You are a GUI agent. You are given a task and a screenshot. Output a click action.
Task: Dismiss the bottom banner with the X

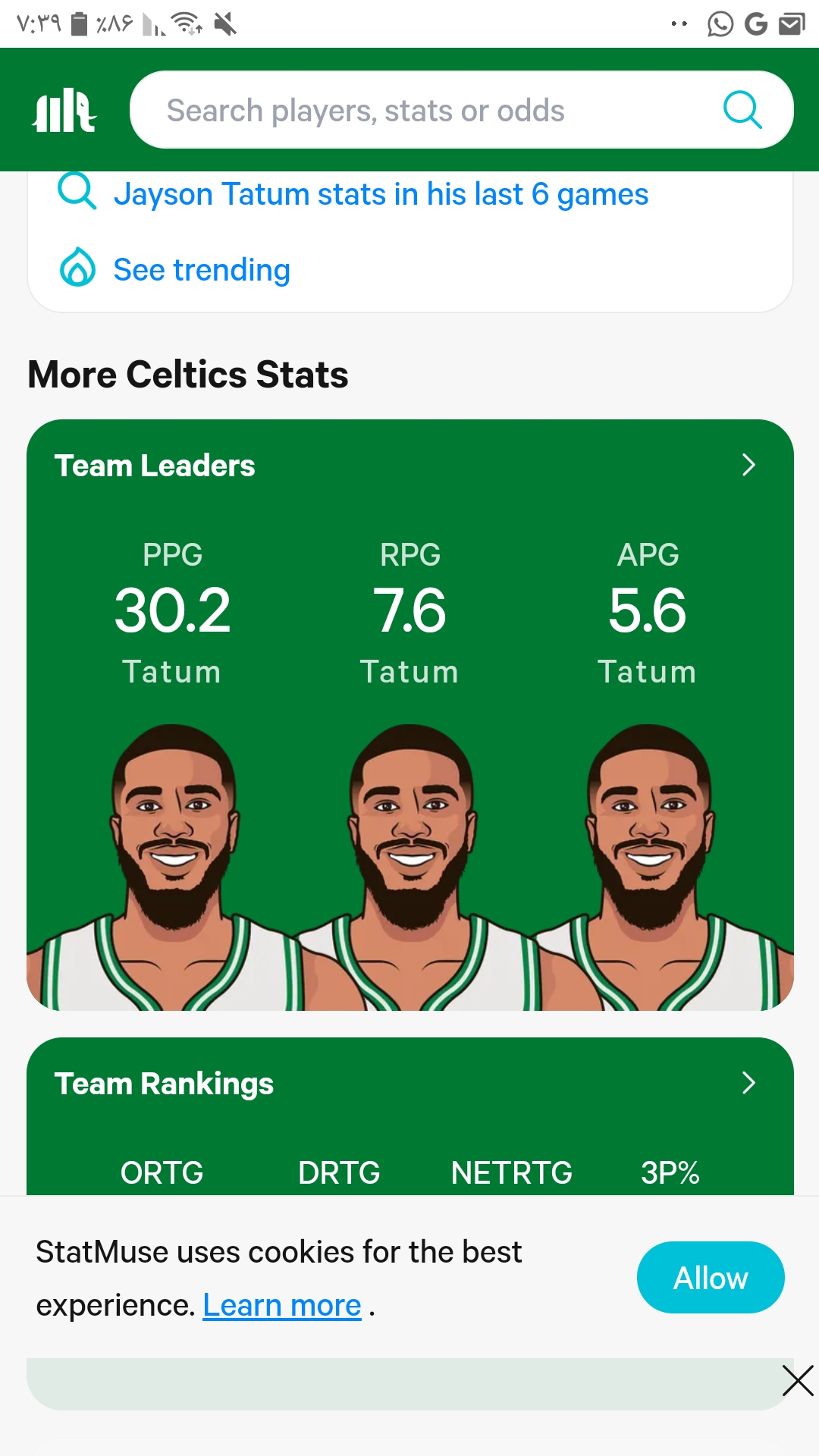[x=798, y=1380]
